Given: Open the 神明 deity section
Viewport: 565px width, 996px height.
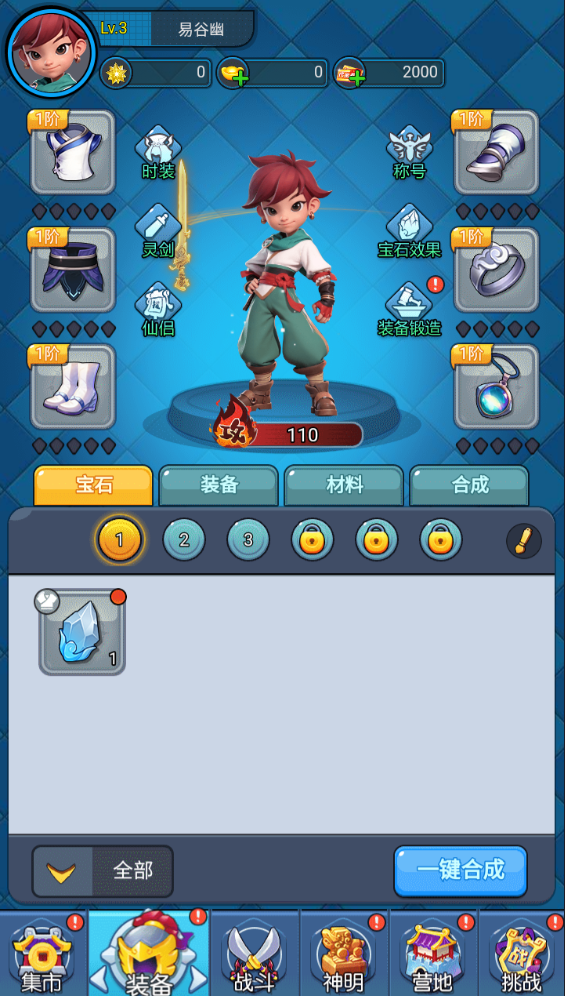Looking at the screenshot, I should pos(344,955).
